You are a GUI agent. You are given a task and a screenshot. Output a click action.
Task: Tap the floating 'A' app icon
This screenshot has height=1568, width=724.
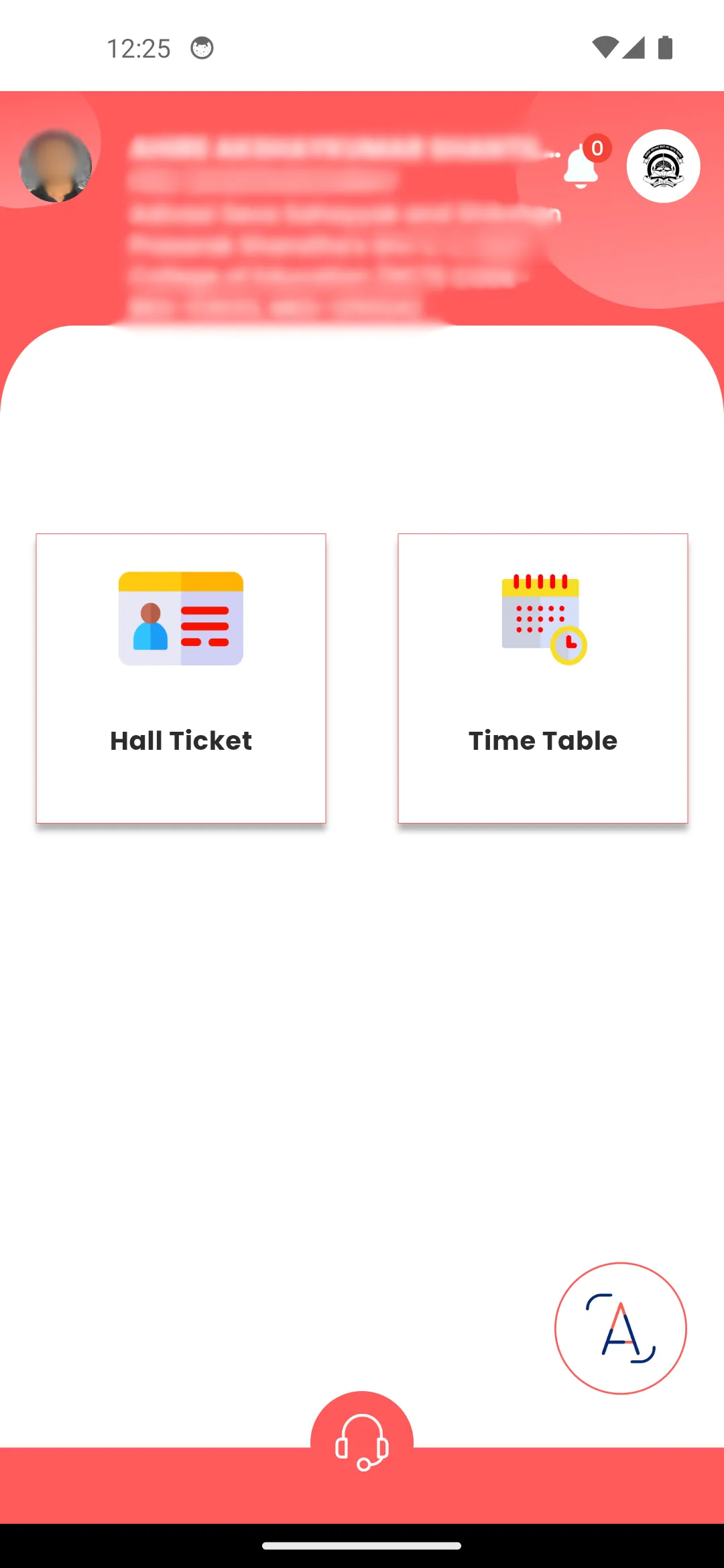pyautogui.click(x=619, y=1329)
